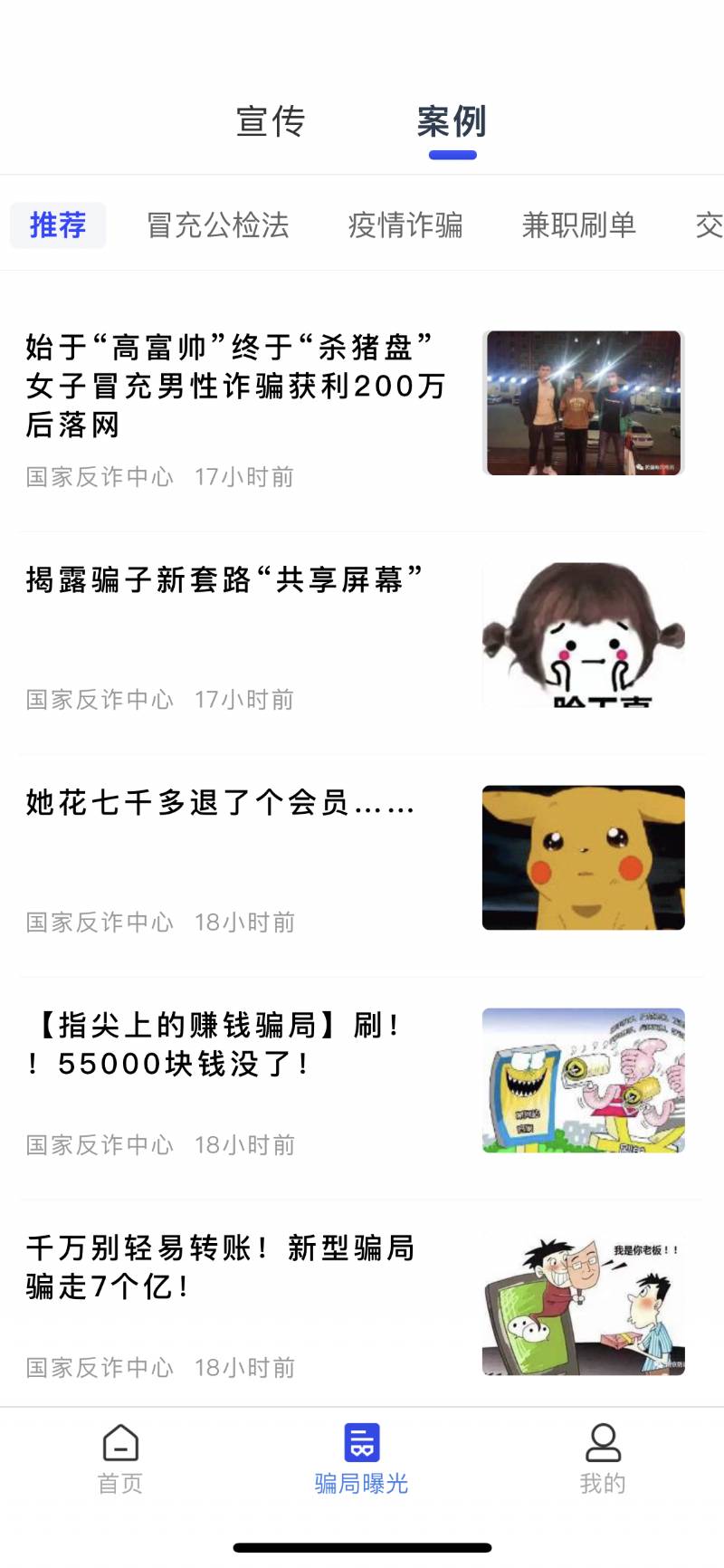Tap the 骗局曝光 bottom tab
724x1568 pixels.
point(362,1459)
